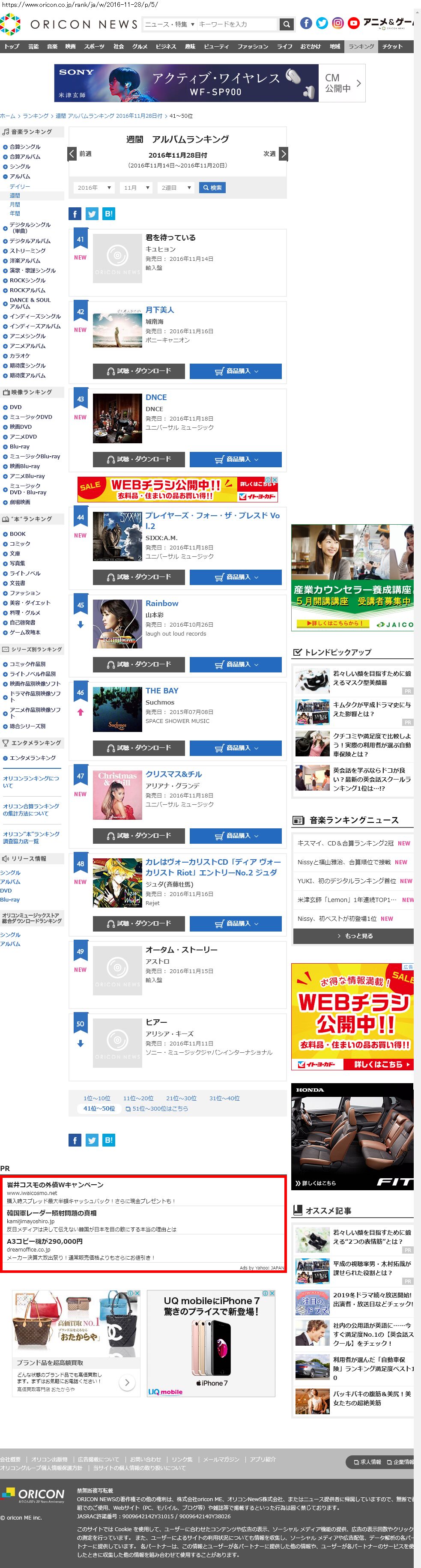This screenshot has height=1568, width=421.
Task: Select the 2週目 week dropdown
Action: (176, 188)
